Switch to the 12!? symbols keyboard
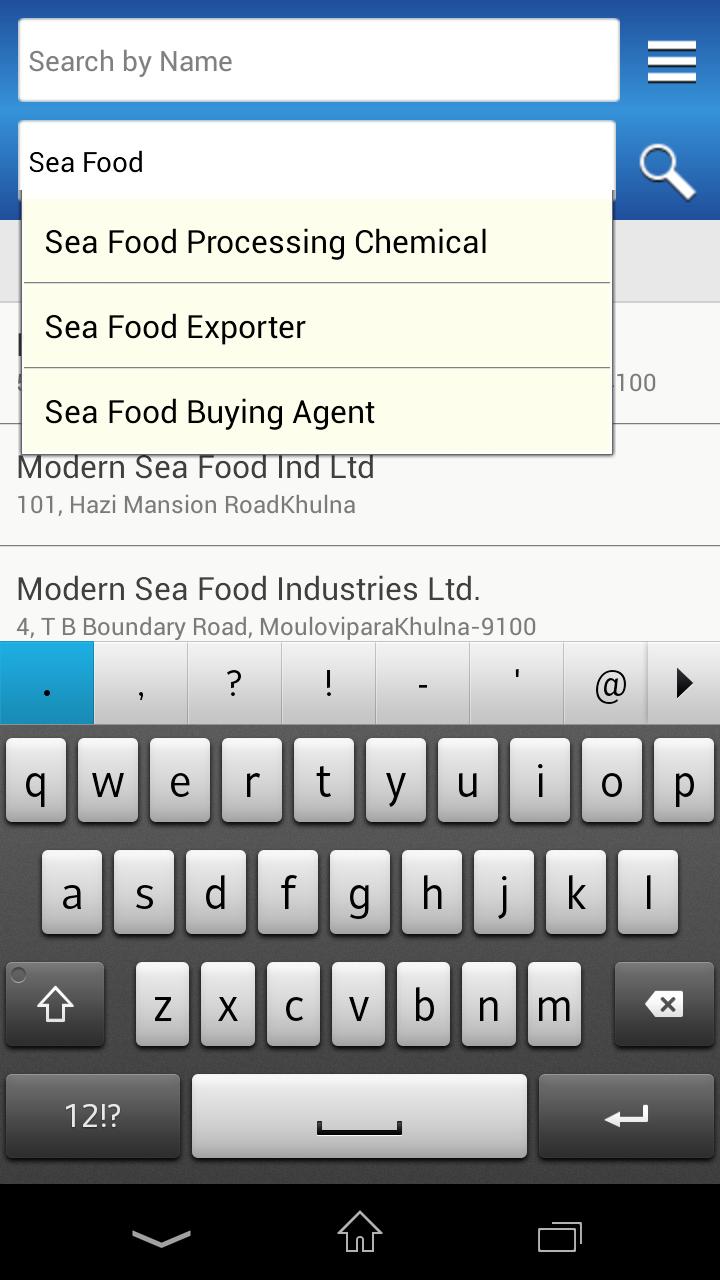The image size is (720, 1280). tap(92, 1116)
